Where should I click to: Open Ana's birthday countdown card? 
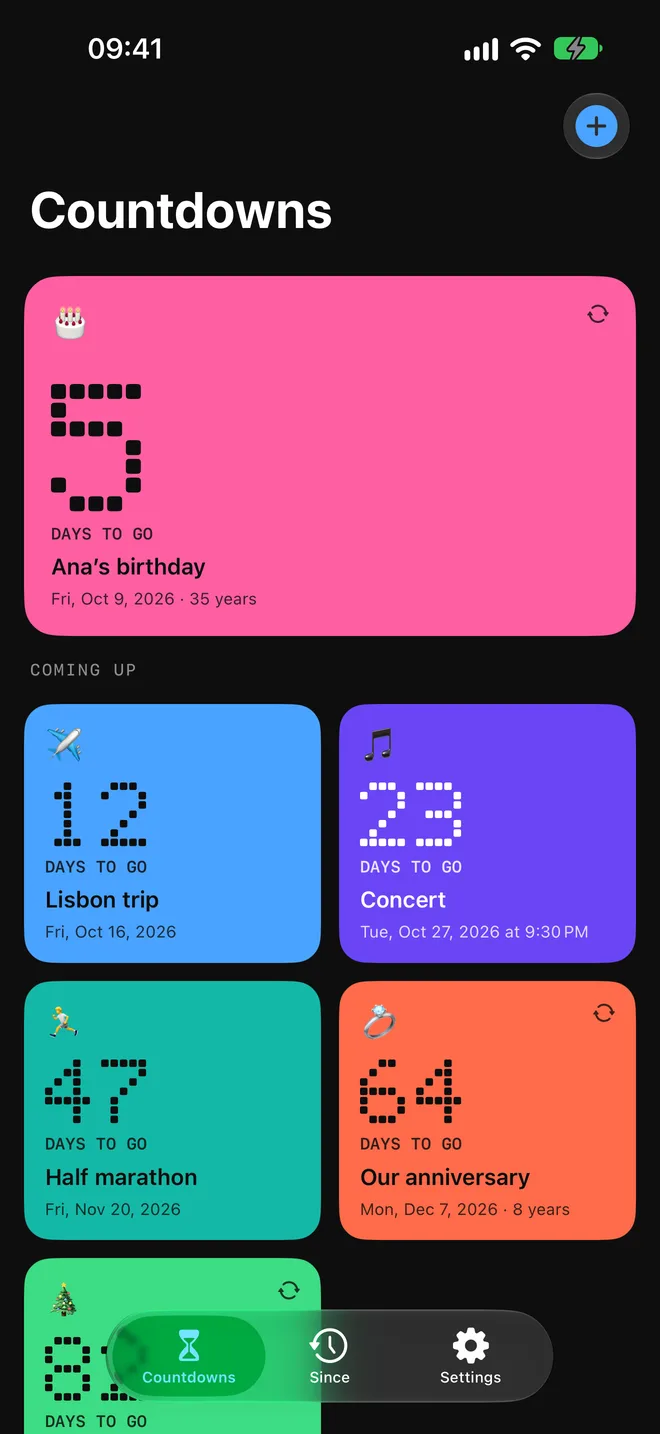click(x=330, y=456)
